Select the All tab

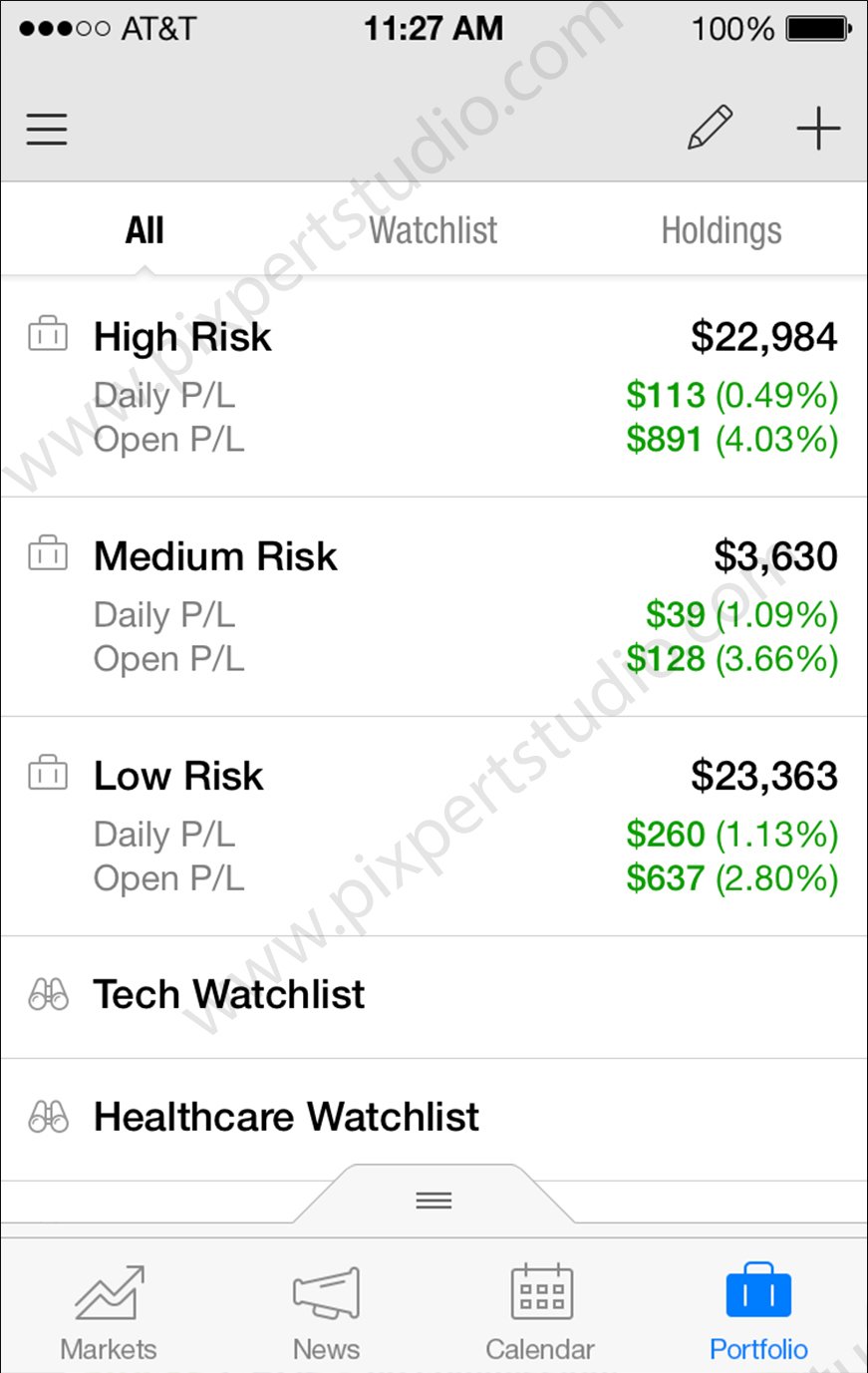point(145,230)
